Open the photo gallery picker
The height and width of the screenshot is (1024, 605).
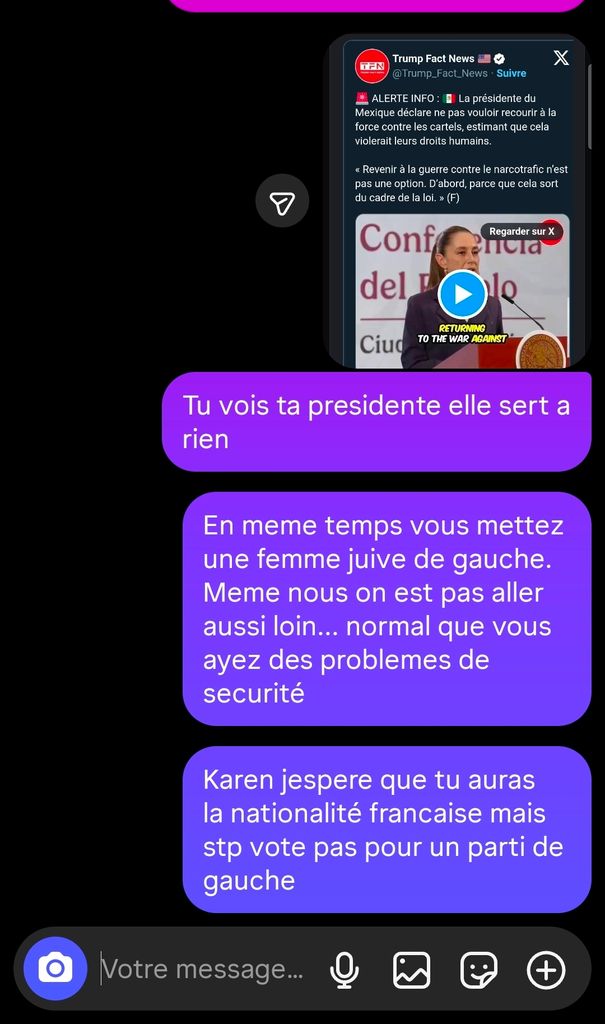(411, 969)
